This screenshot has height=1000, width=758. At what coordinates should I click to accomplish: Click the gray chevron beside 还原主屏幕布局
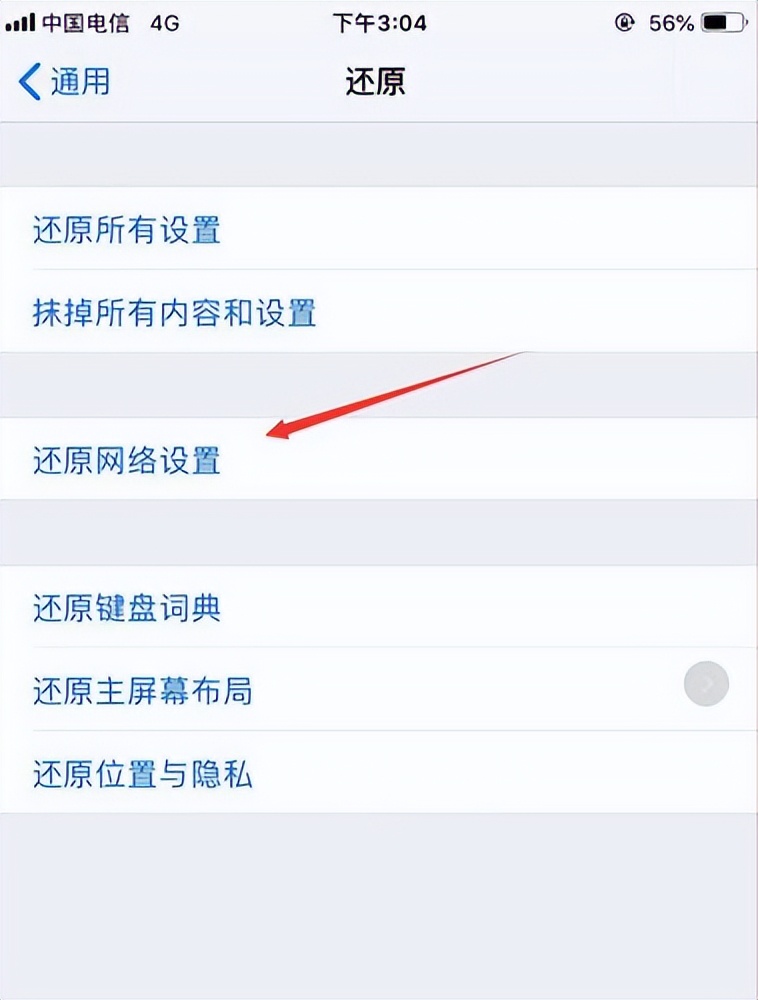[705, 684]
